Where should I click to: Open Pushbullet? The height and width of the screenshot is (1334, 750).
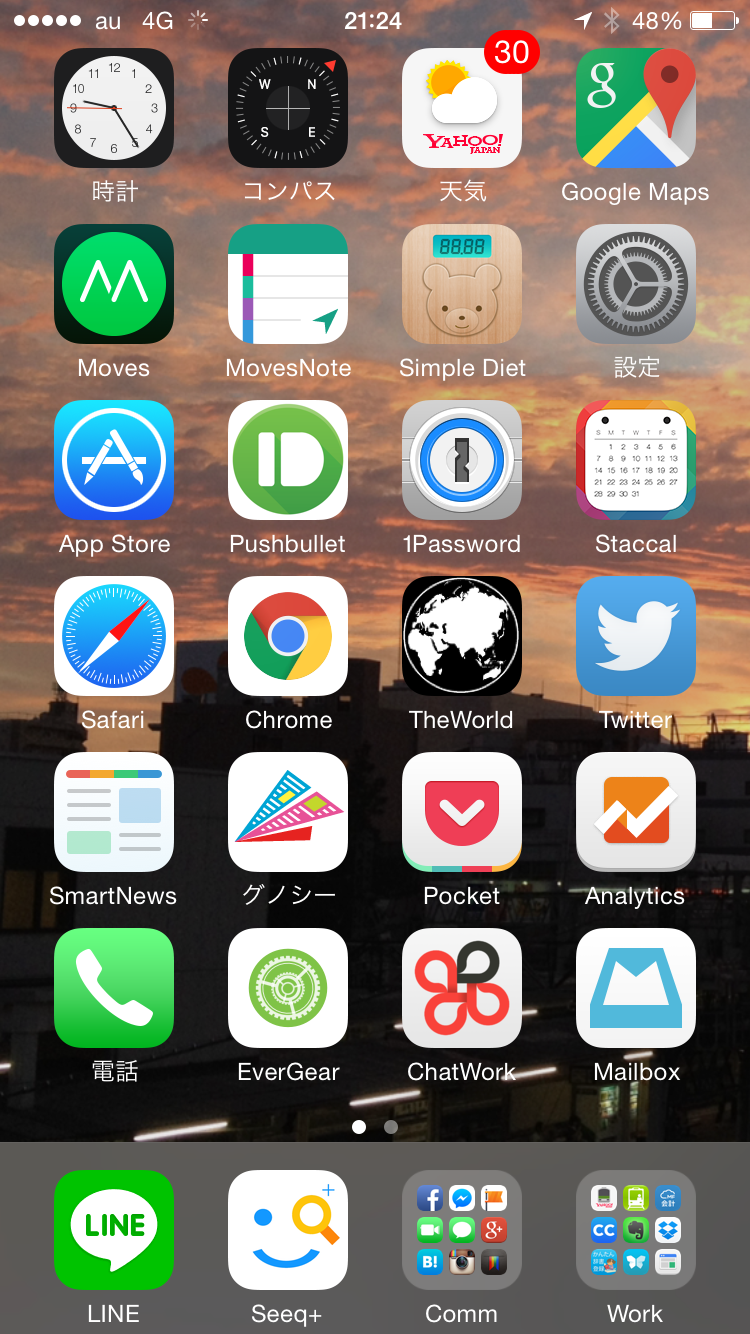coord(288,460)
